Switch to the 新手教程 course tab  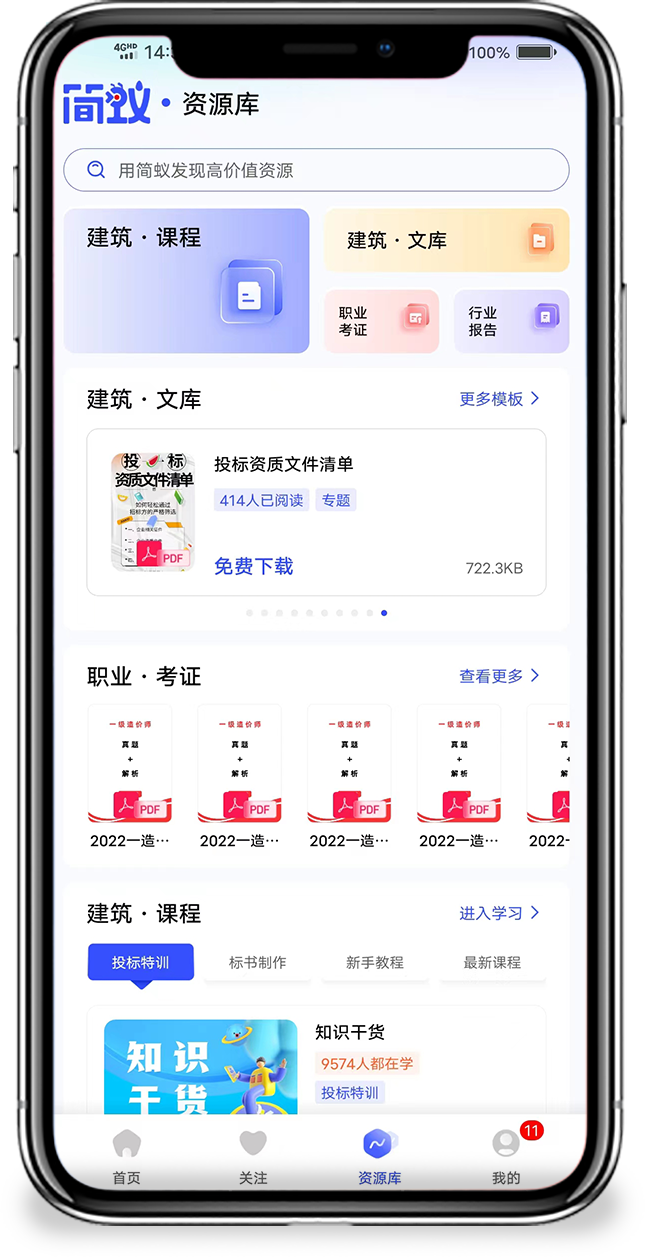point(375,962)
